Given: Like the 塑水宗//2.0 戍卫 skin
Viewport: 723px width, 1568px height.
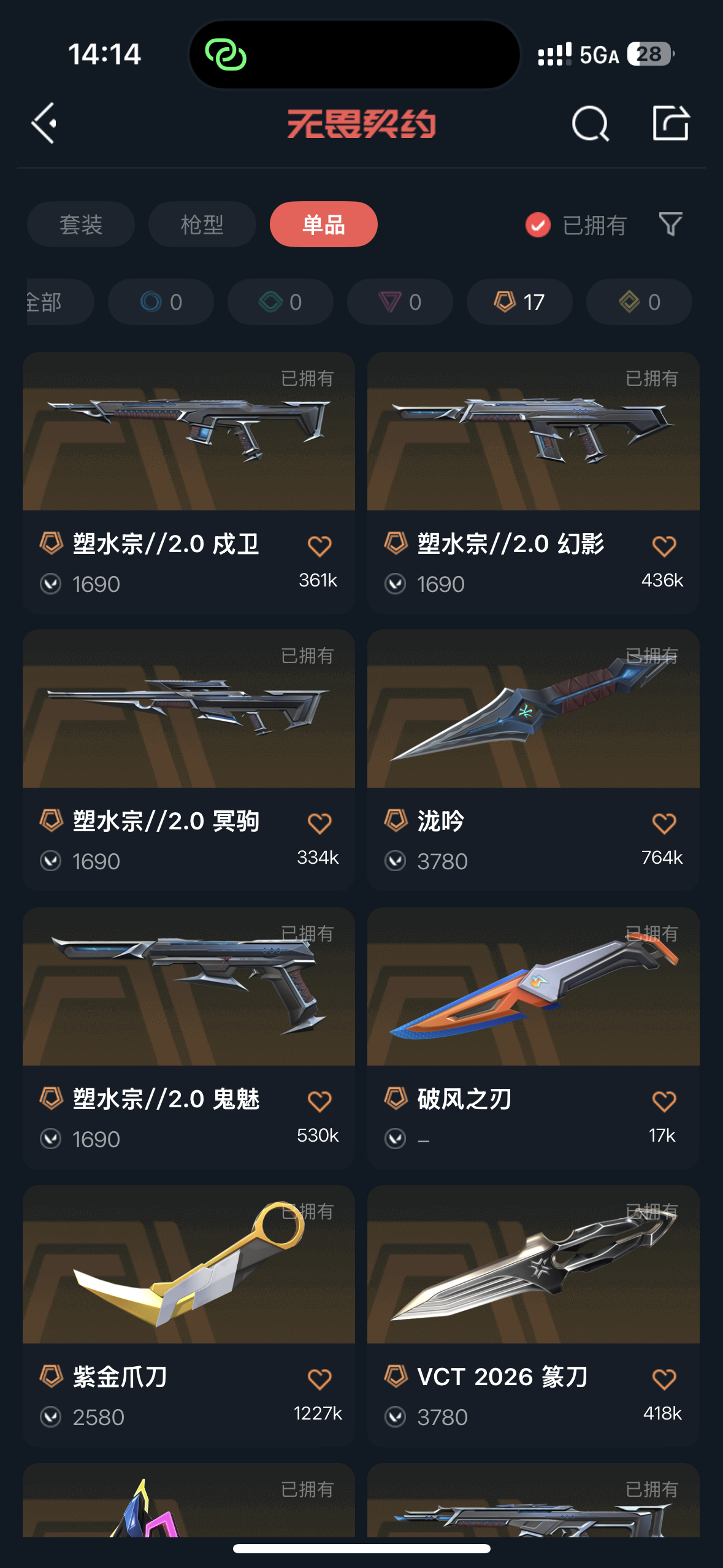Looking at the screenshot, I should [x=319, y=546].
